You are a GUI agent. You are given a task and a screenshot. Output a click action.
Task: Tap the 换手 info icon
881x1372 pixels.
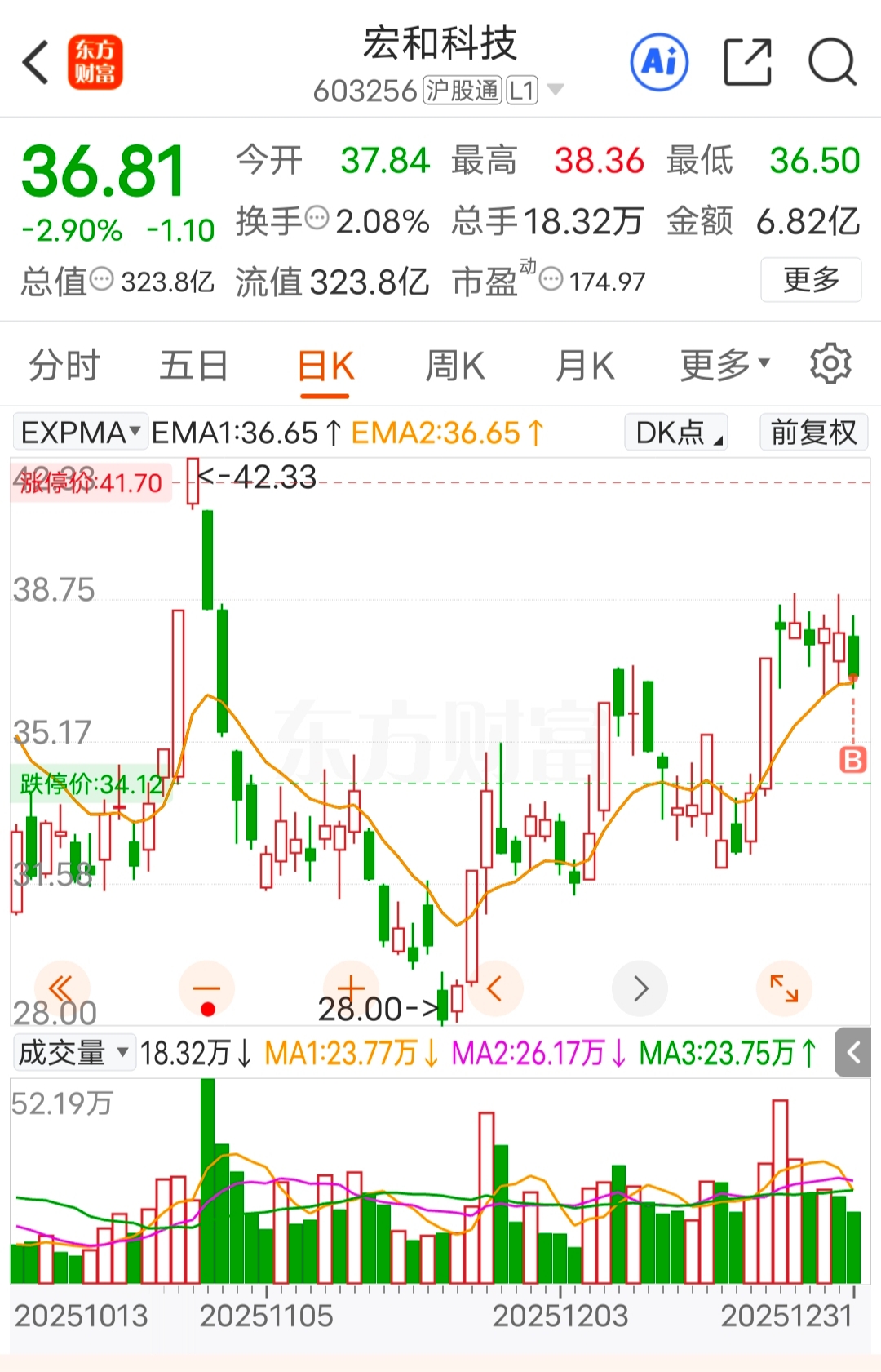tap(317, 219)
